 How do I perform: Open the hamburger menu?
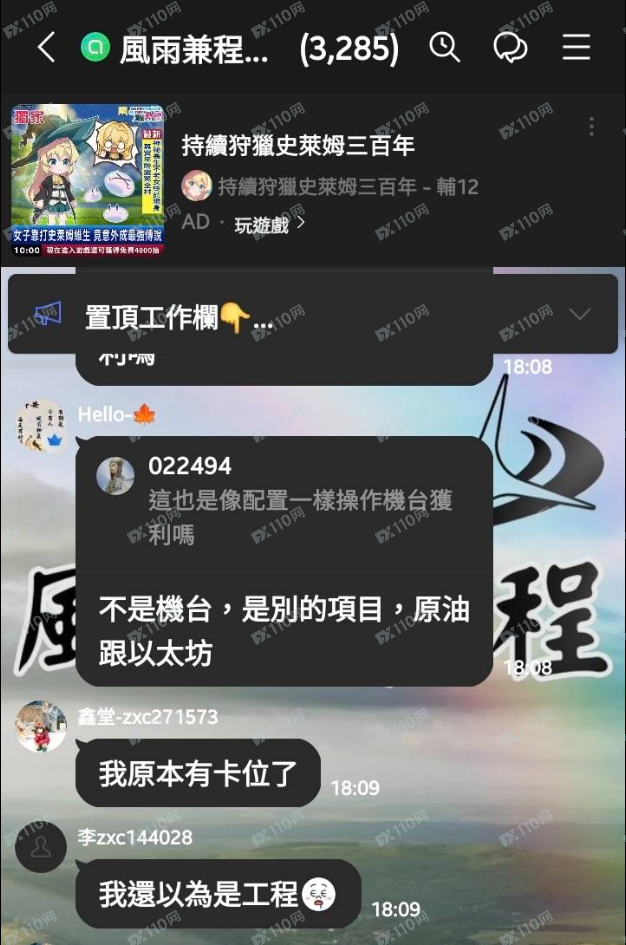pos(576,48)
